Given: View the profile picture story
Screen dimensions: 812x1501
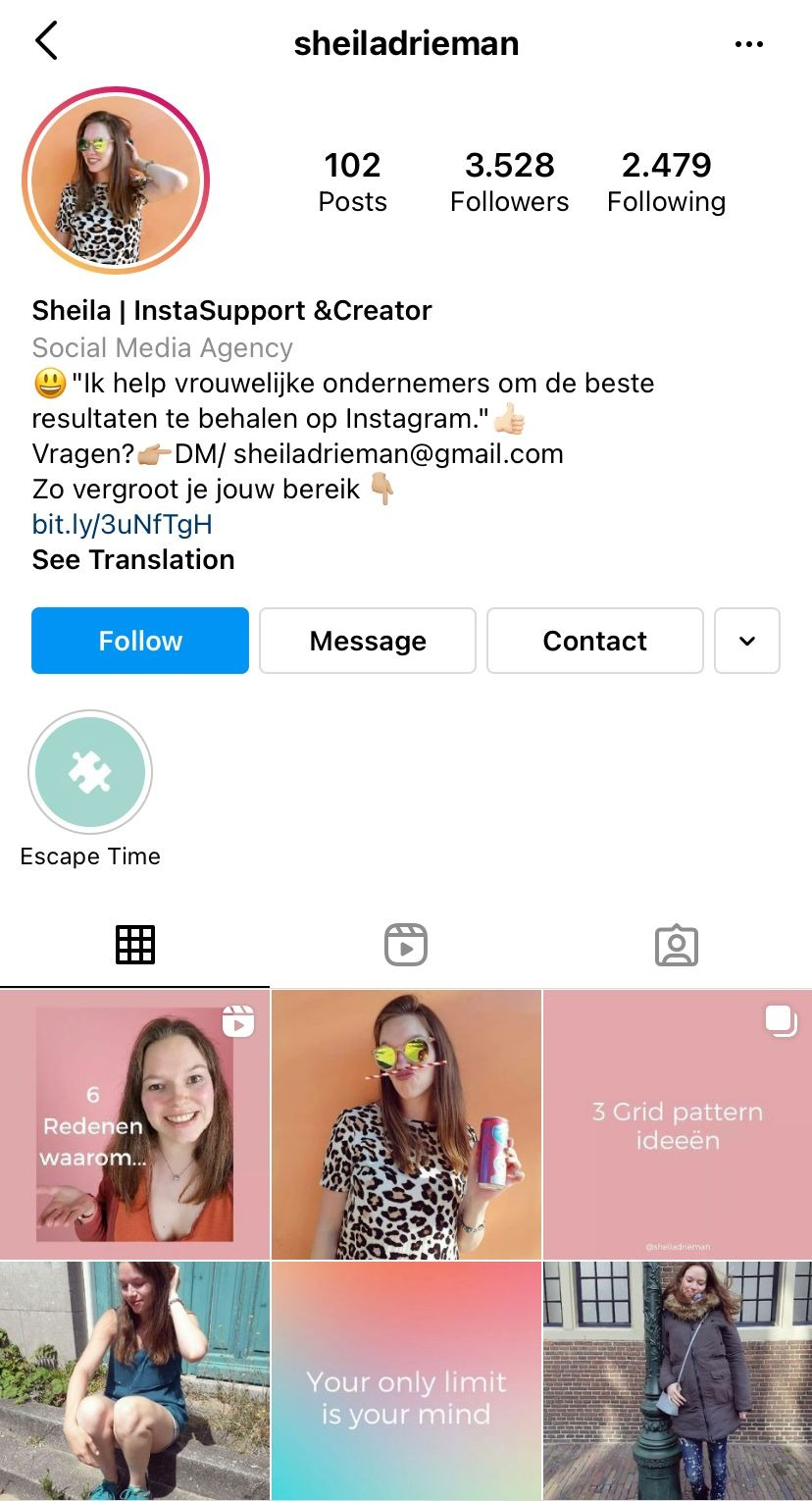Looking at the screenshot, I should tap(116, 181).
